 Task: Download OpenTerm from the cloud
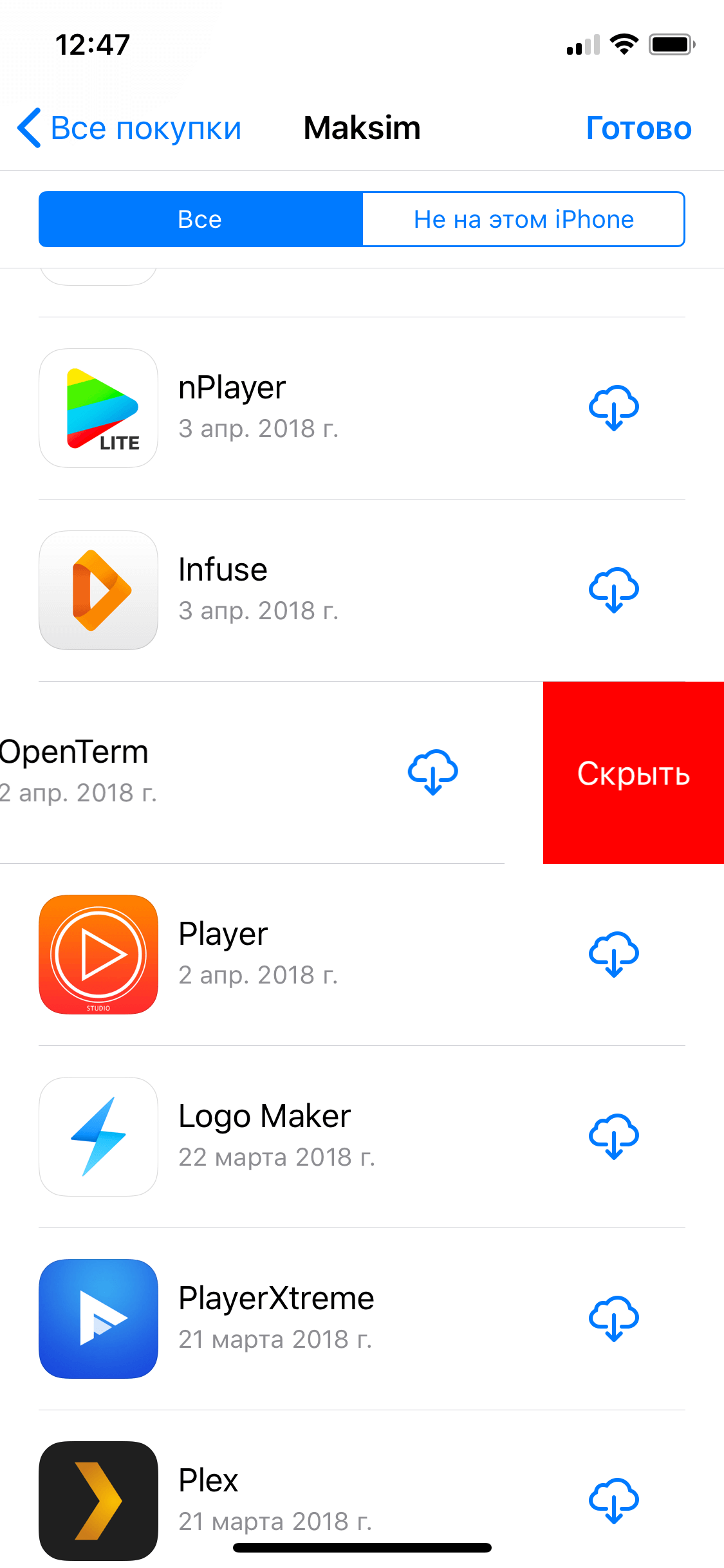point(432,772)
